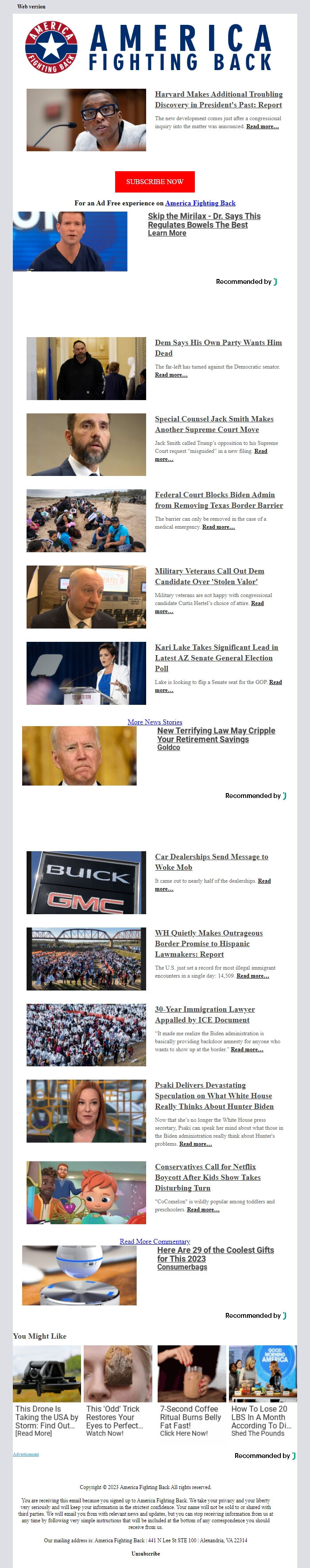Open the Goldco retirement savings ad

(x=215, y=735)
